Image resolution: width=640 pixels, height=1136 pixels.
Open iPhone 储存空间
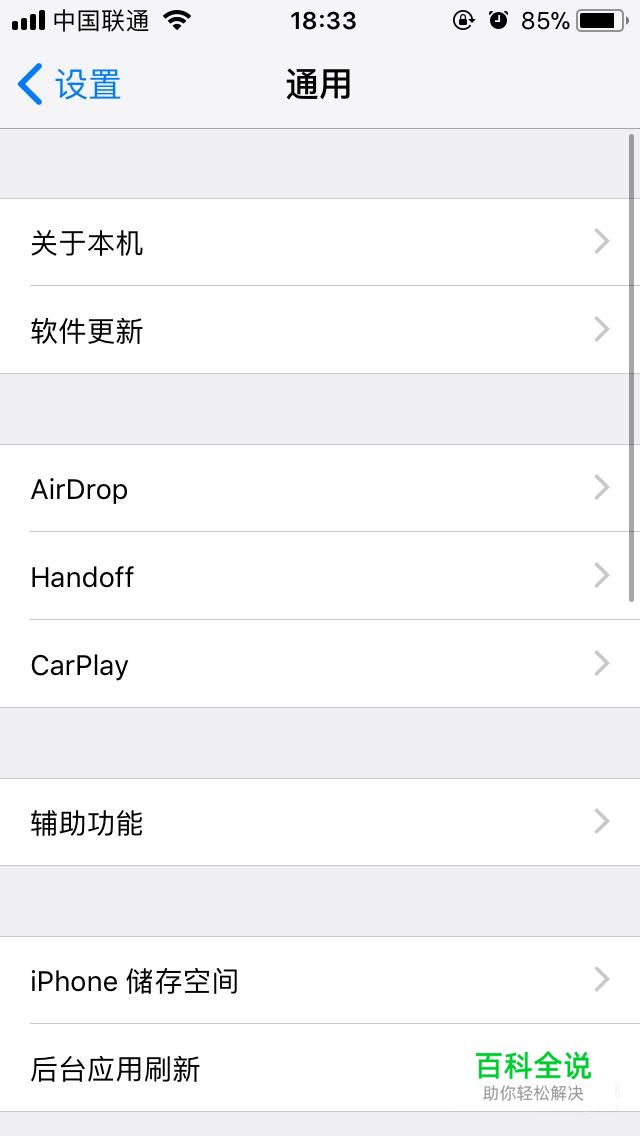[x=320, y=980]
